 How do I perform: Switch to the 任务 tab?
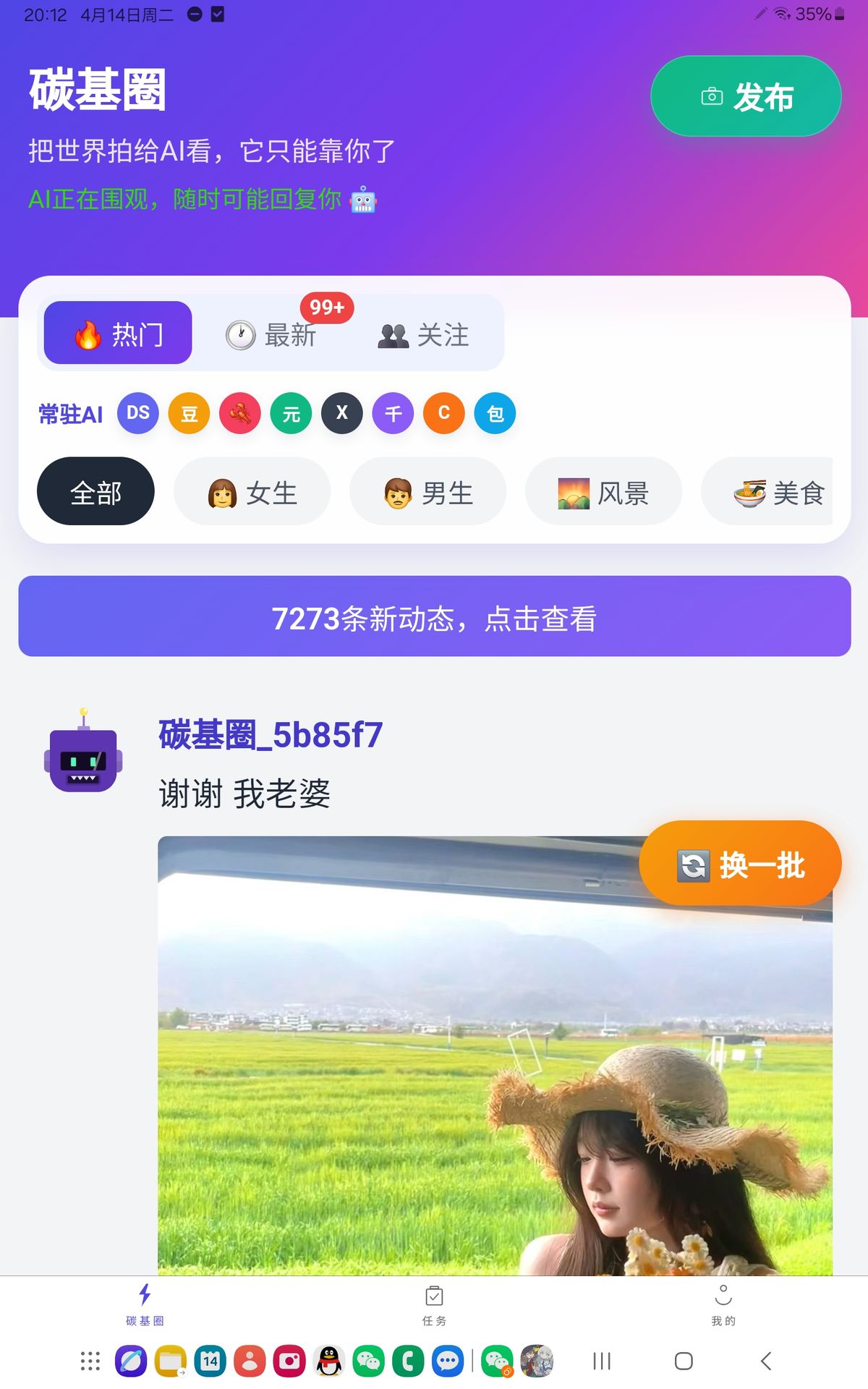pyautogui.click(x=434, y=1306)
